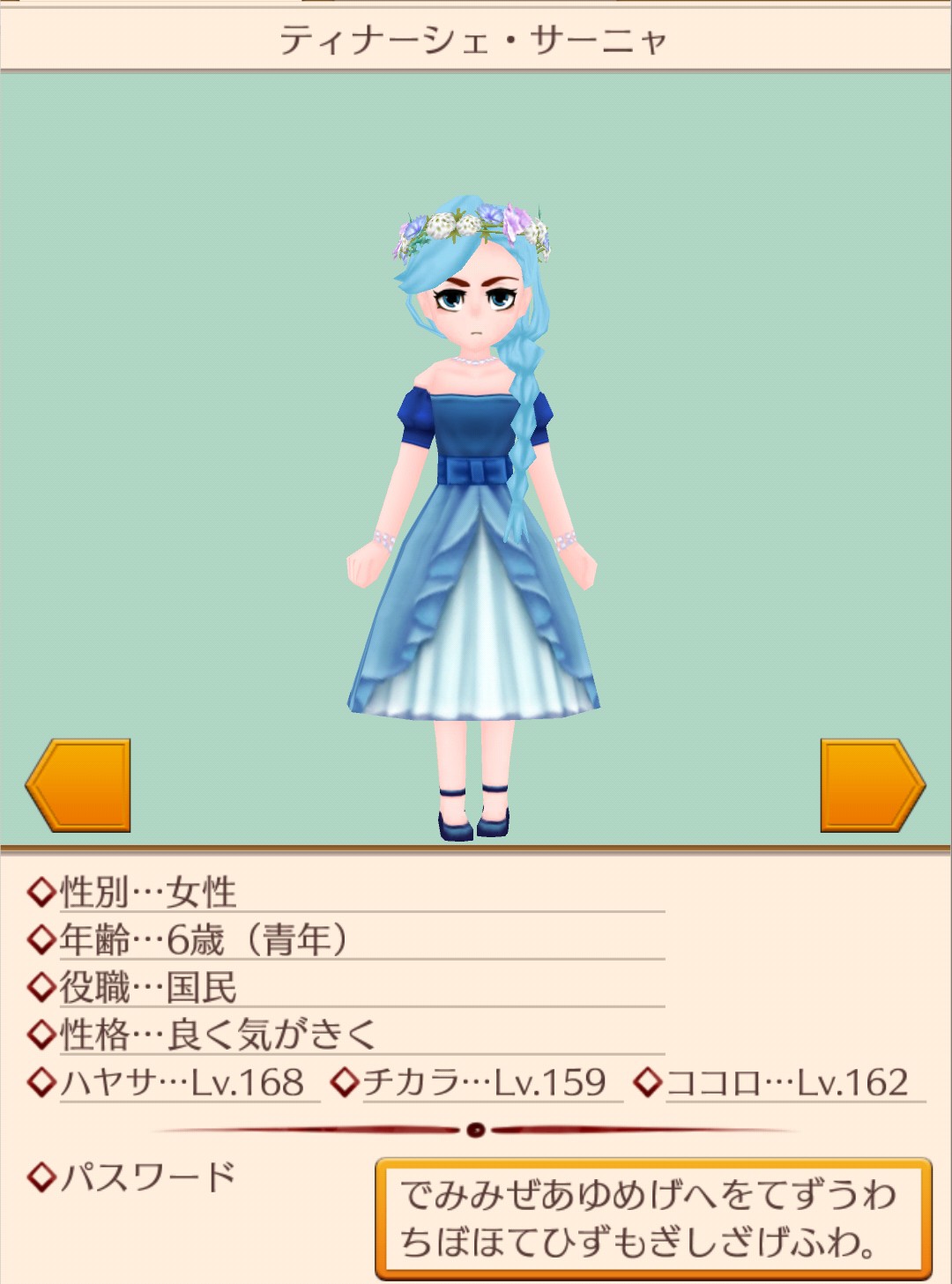
Task: Tap the password box with hiragana text
Action: (653, 1219)
